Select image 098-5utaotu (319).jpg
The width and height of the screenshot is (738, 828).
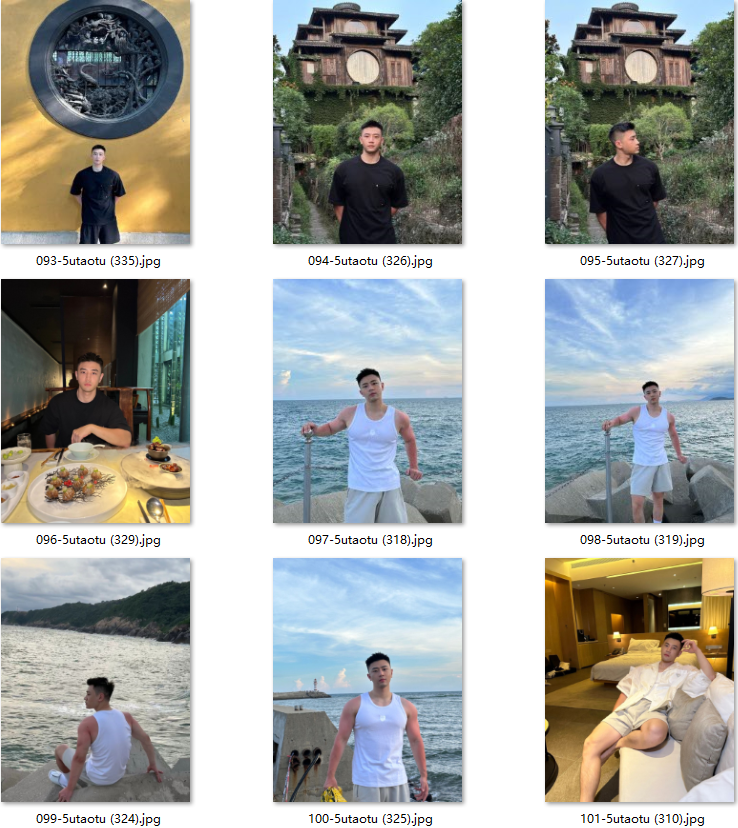tap(640, 401)
